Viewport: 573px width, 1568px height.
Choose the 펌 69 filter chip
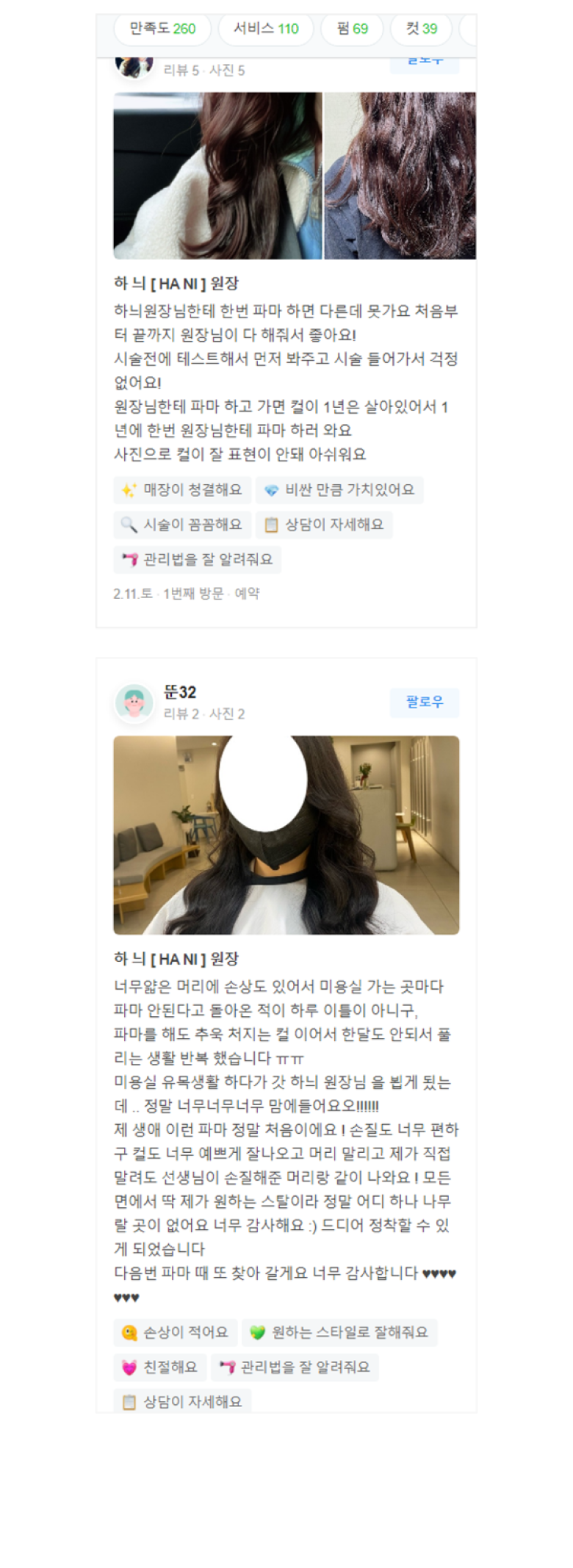click(x=353, y=29)
